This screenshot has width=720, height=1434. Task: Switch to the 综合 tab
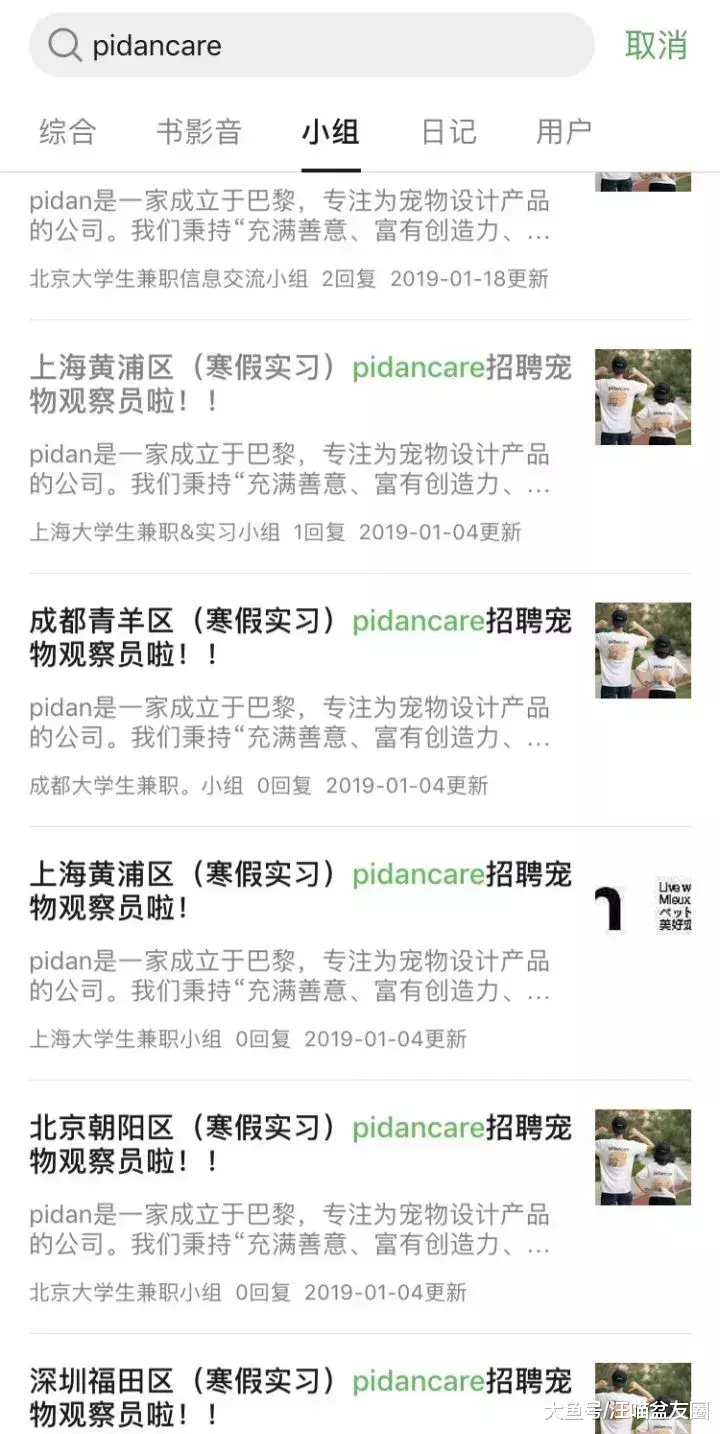[66, 131]
